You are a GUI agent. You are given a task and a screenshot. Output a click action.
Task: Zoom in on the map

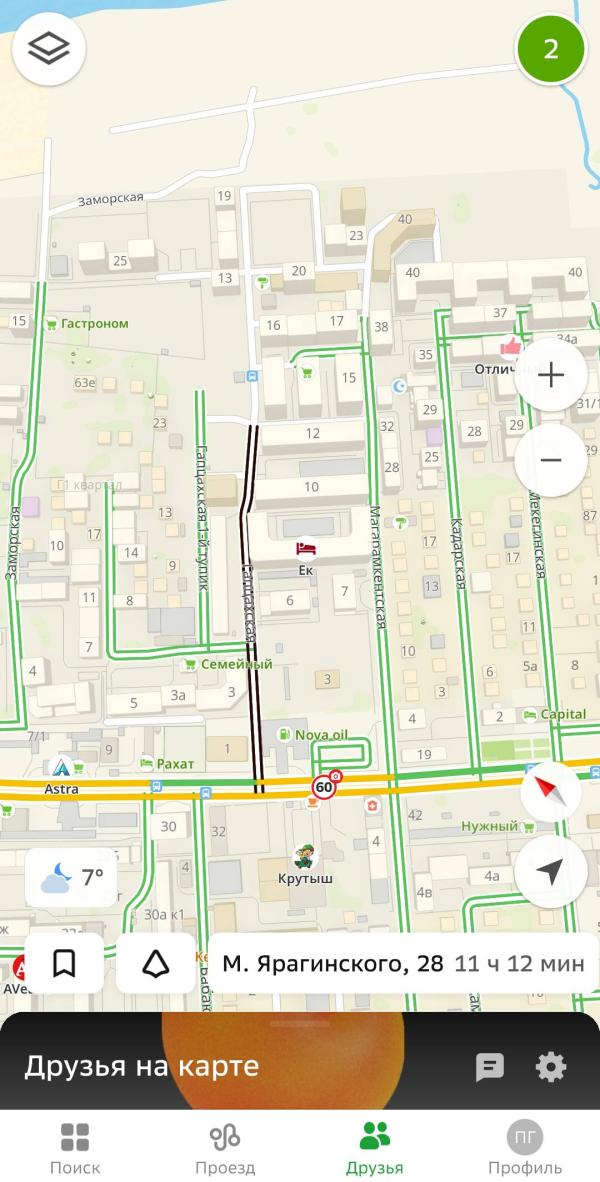(x=550, y=375)
